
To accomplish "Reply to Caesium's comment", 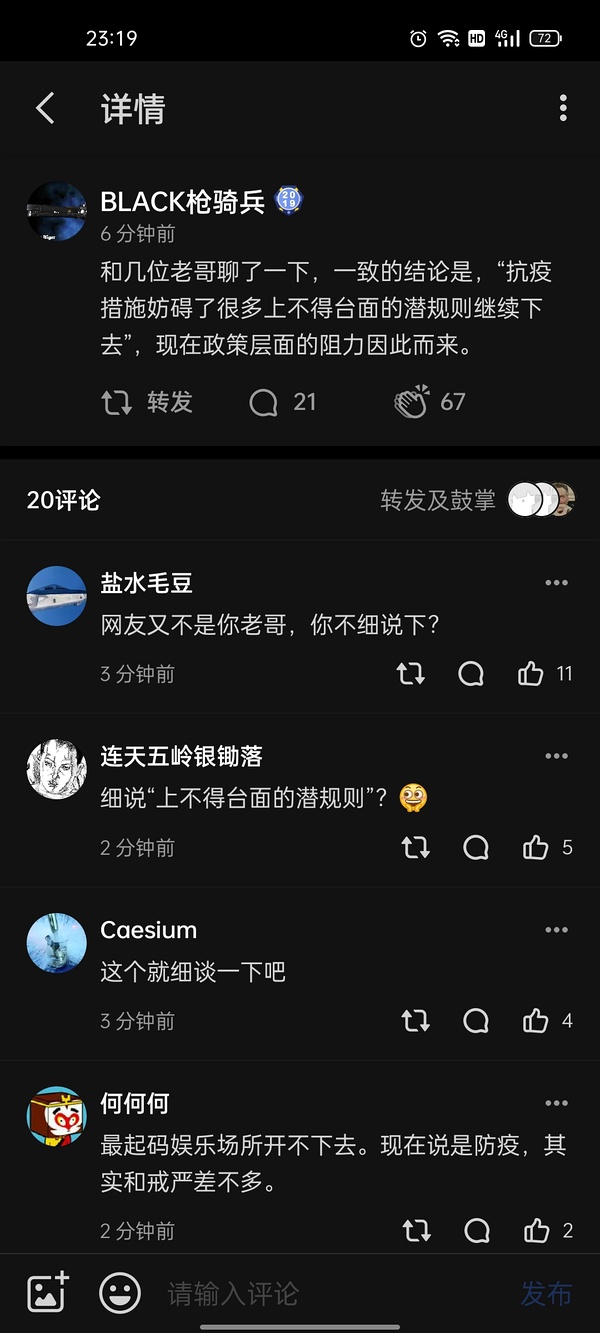I will pos(476,1021).
